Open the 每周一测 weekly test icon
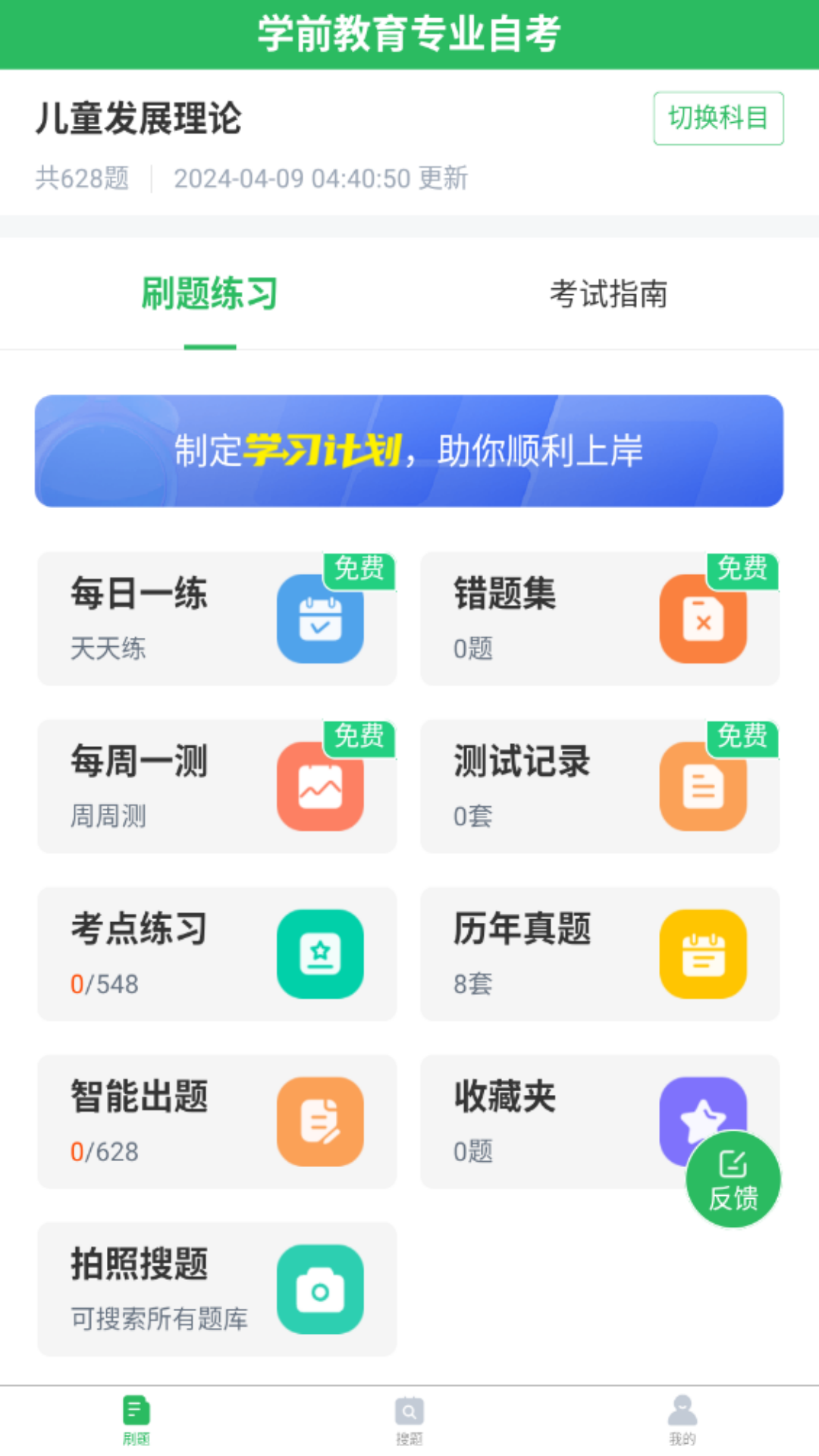 [x=320, y=786]
